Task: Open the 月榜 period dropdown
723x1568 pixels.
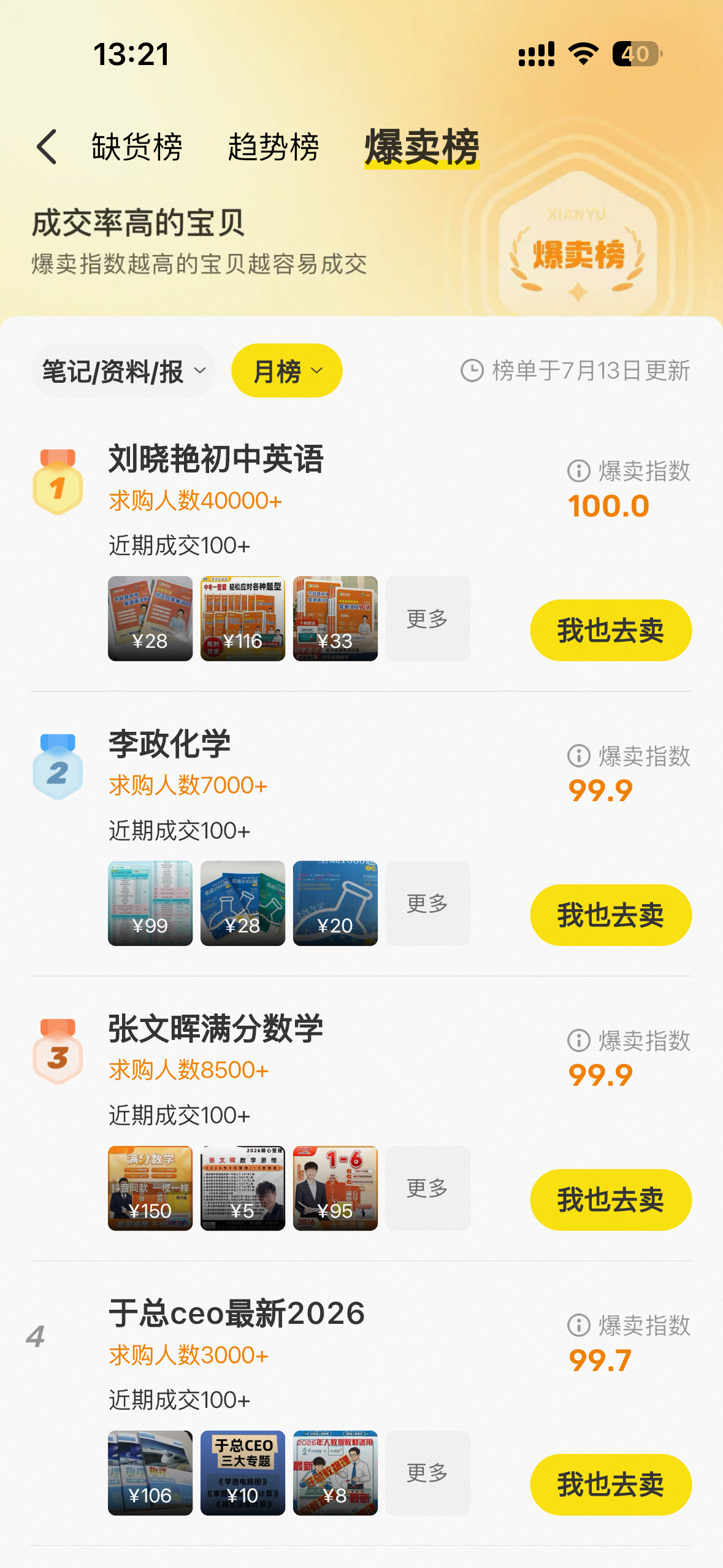Action: click(287, 371)
